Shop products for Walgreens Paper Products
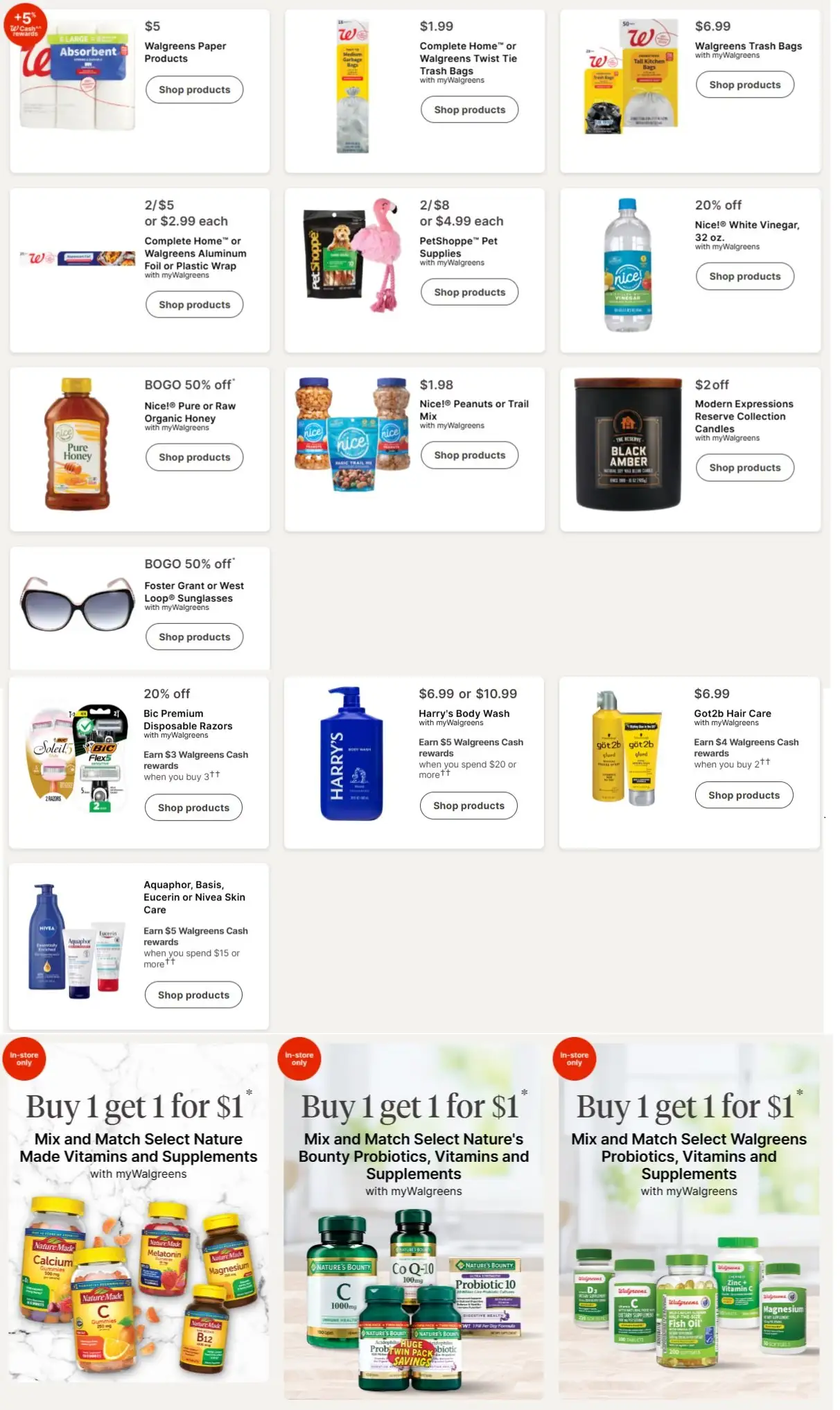Screen dimensions: 840x1410 (x=194, y=90)
